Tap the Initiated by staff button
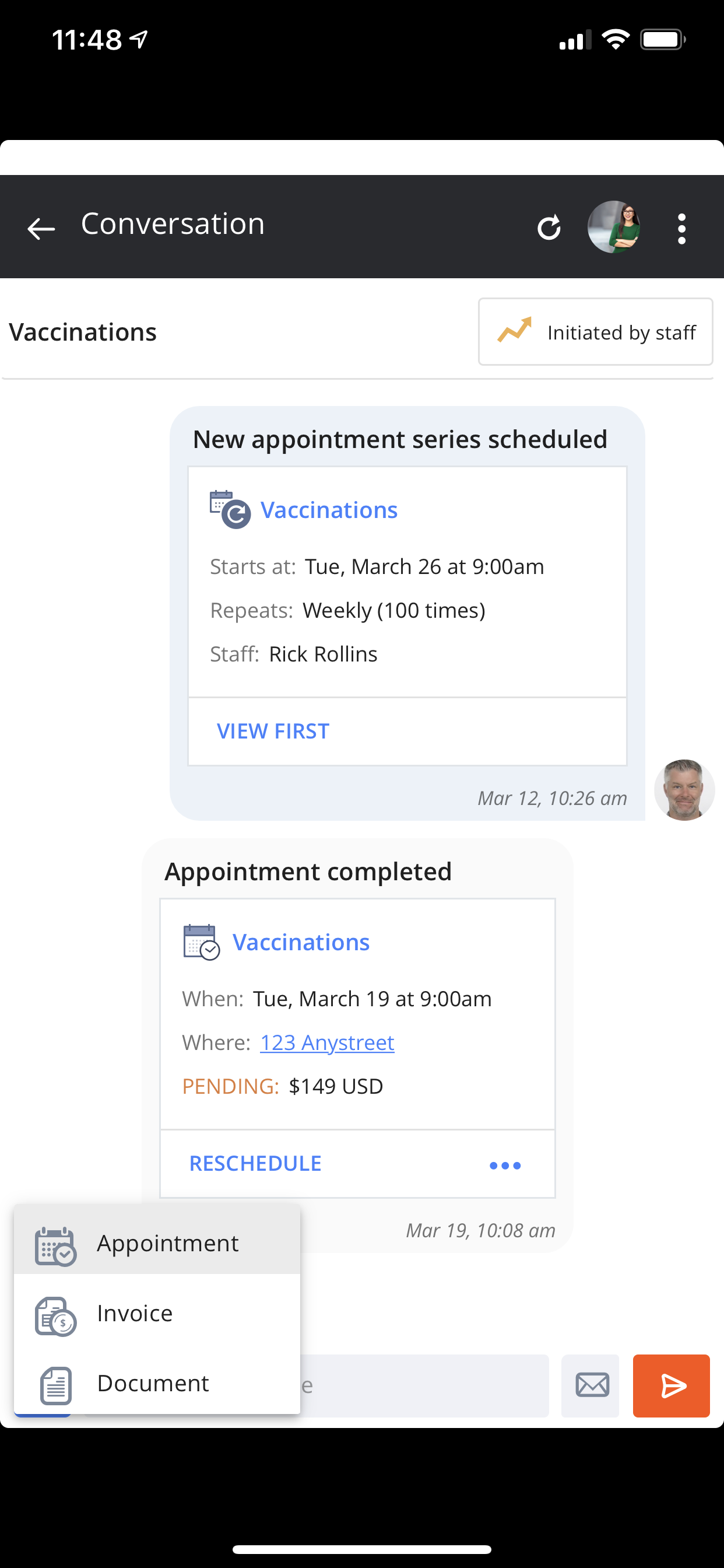This screenshot has width=724, height=1568. 595,332
